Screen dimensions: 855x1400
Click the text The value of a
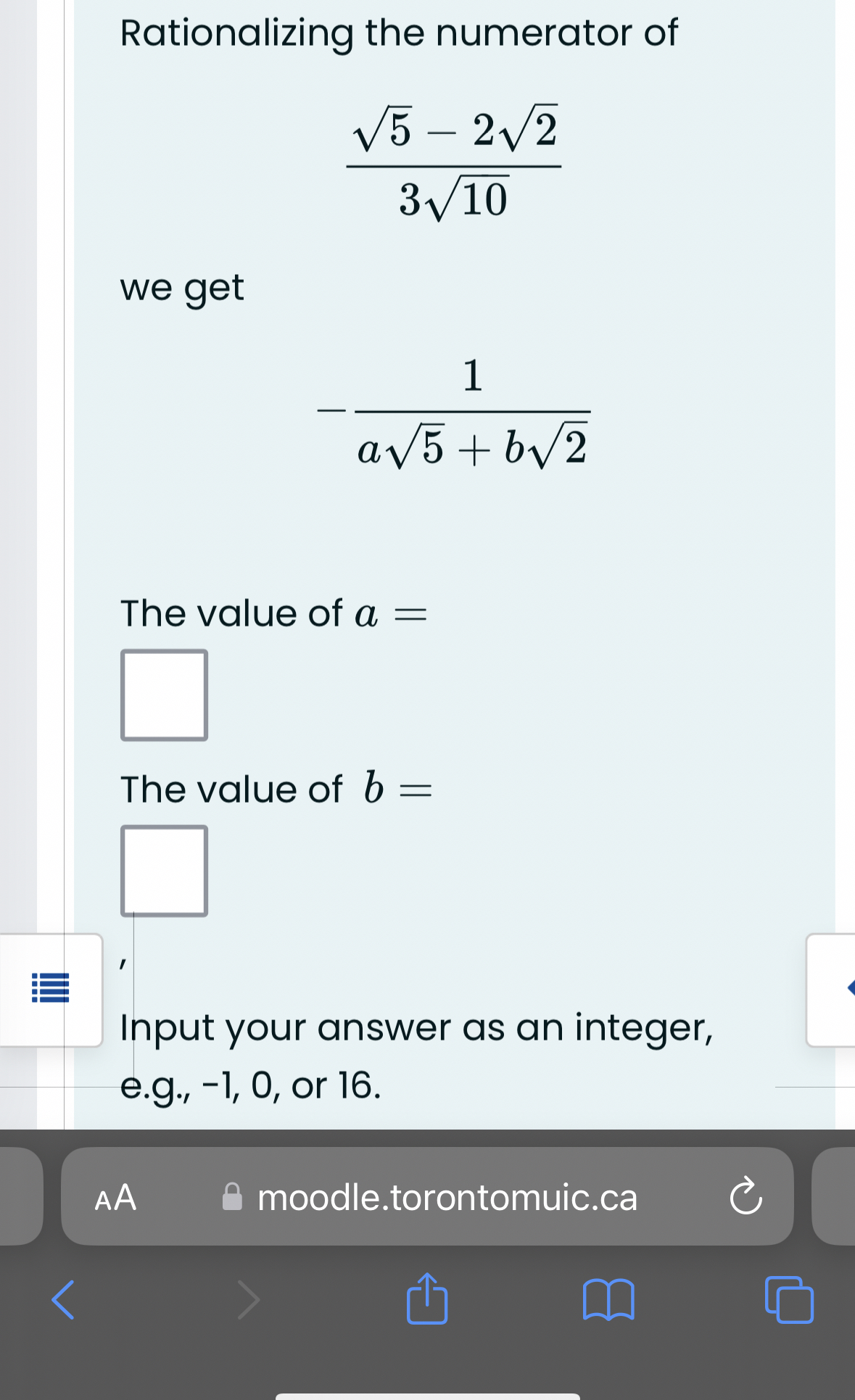[x=273, y=613]
